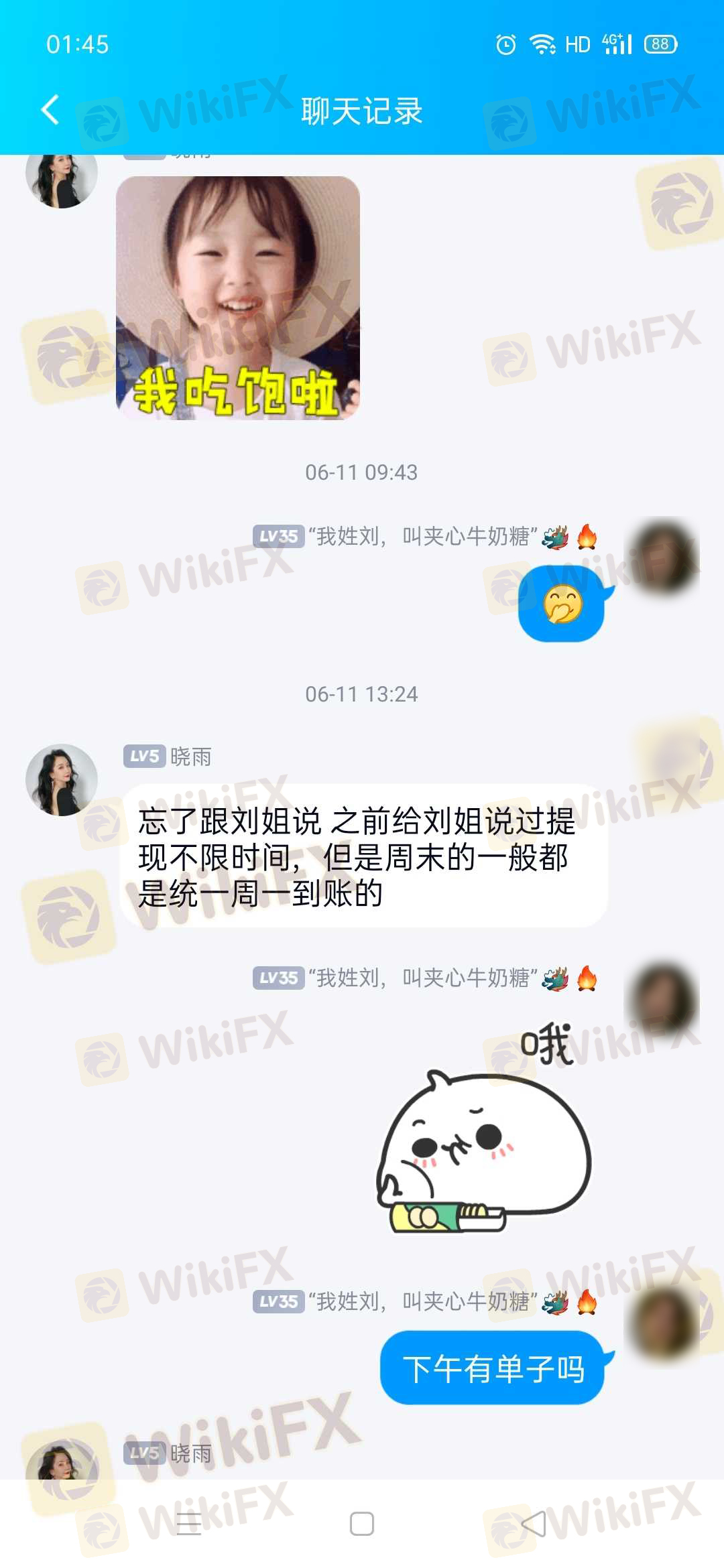Image resolution: width=724 pixels, height=1568 pixels.
Task: Go back from the 聊天记录 screen
Action: pyautogui.click(x=51, y=110)
